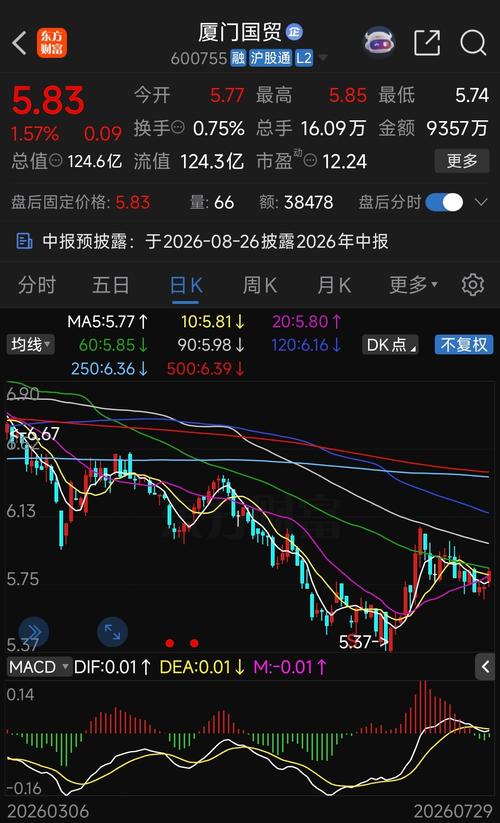Screen dimensions: 500x823
Task: Open the 中报预披露 notice
Action: pyautogui.click(x=203, y=241)
